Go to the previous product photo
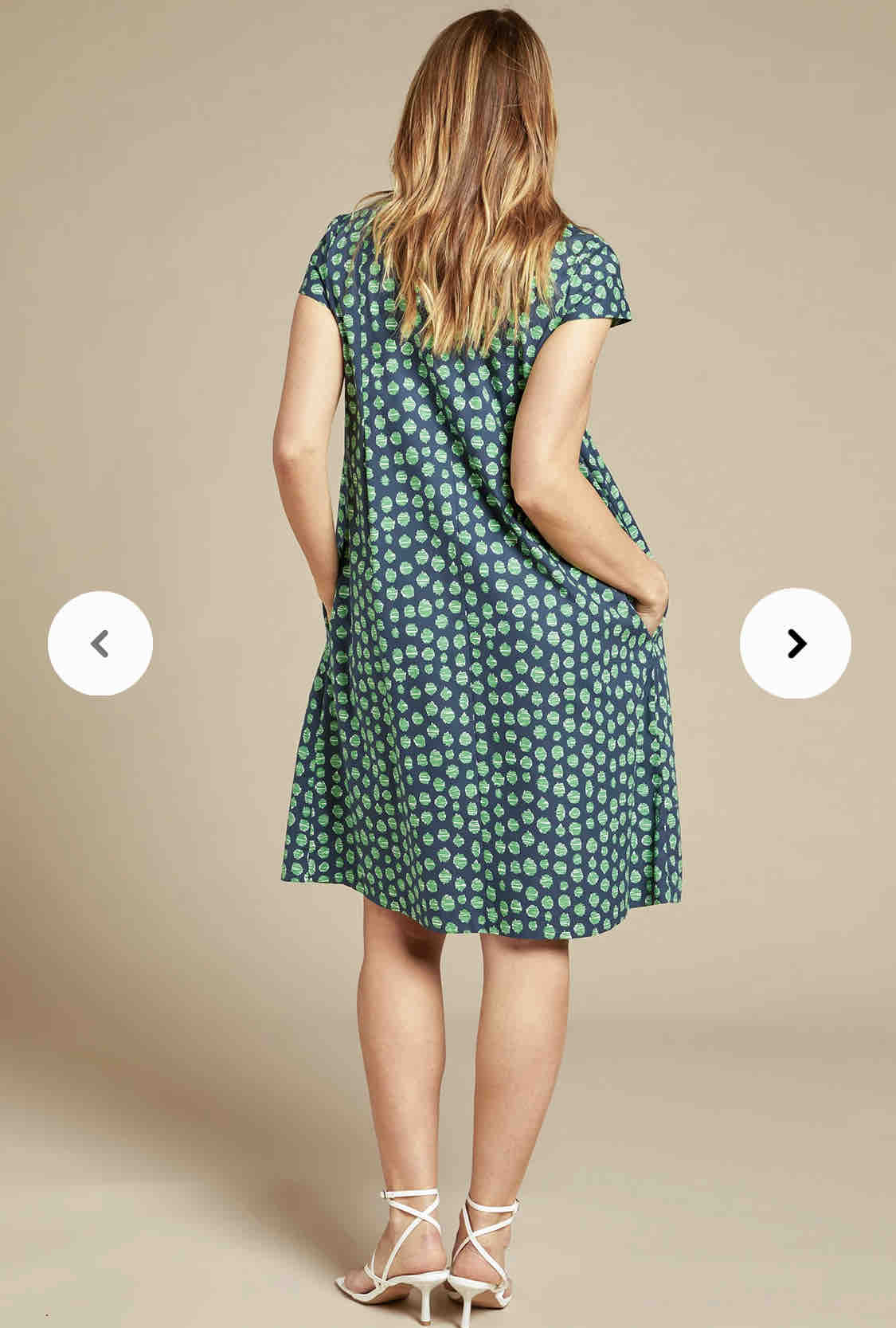The height and width of the screenshot is (1328, 896). 100,643
